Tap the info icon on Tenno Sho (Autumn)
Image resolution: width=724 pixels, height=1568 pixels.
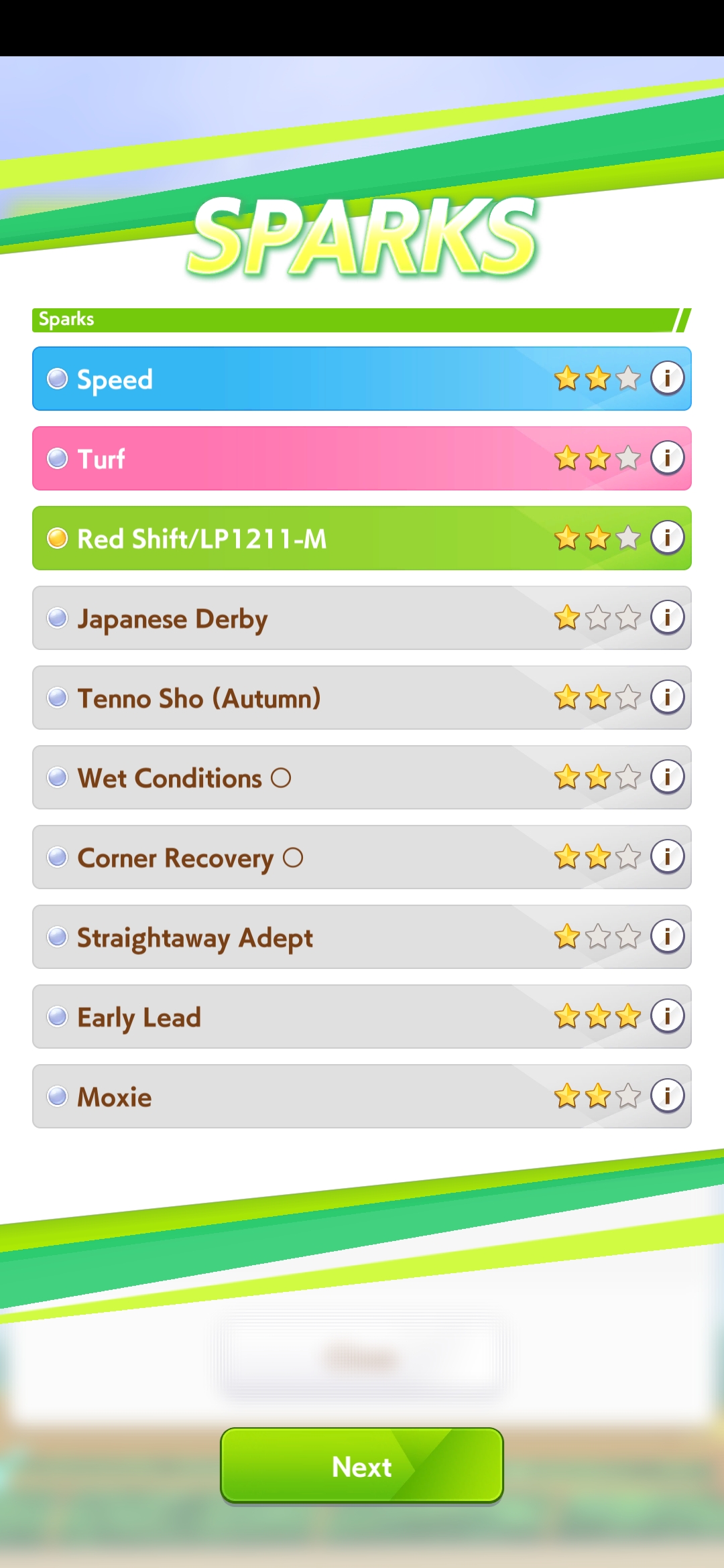[667, 698]
